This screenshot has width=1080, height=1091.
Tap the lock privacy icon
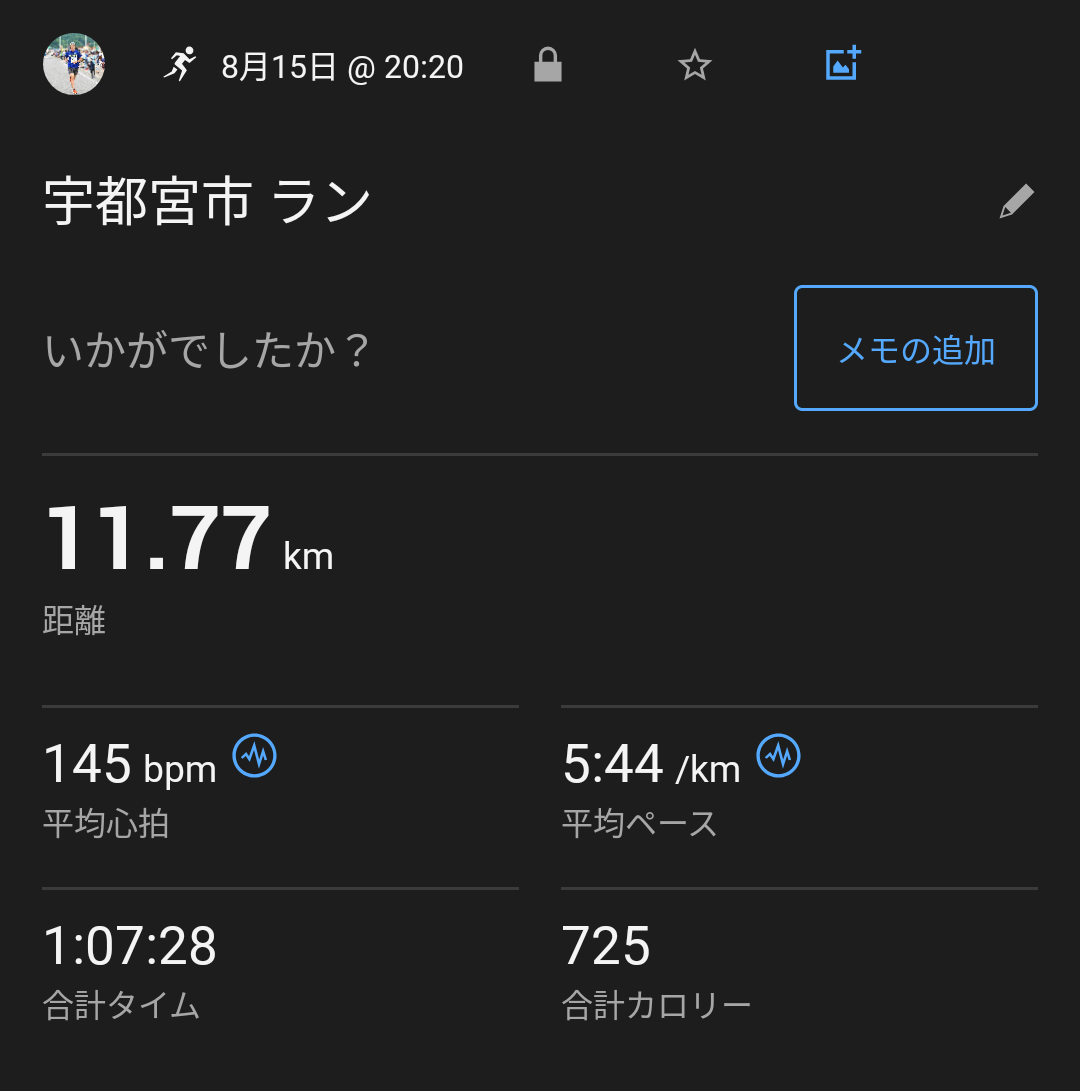[547, 66]
